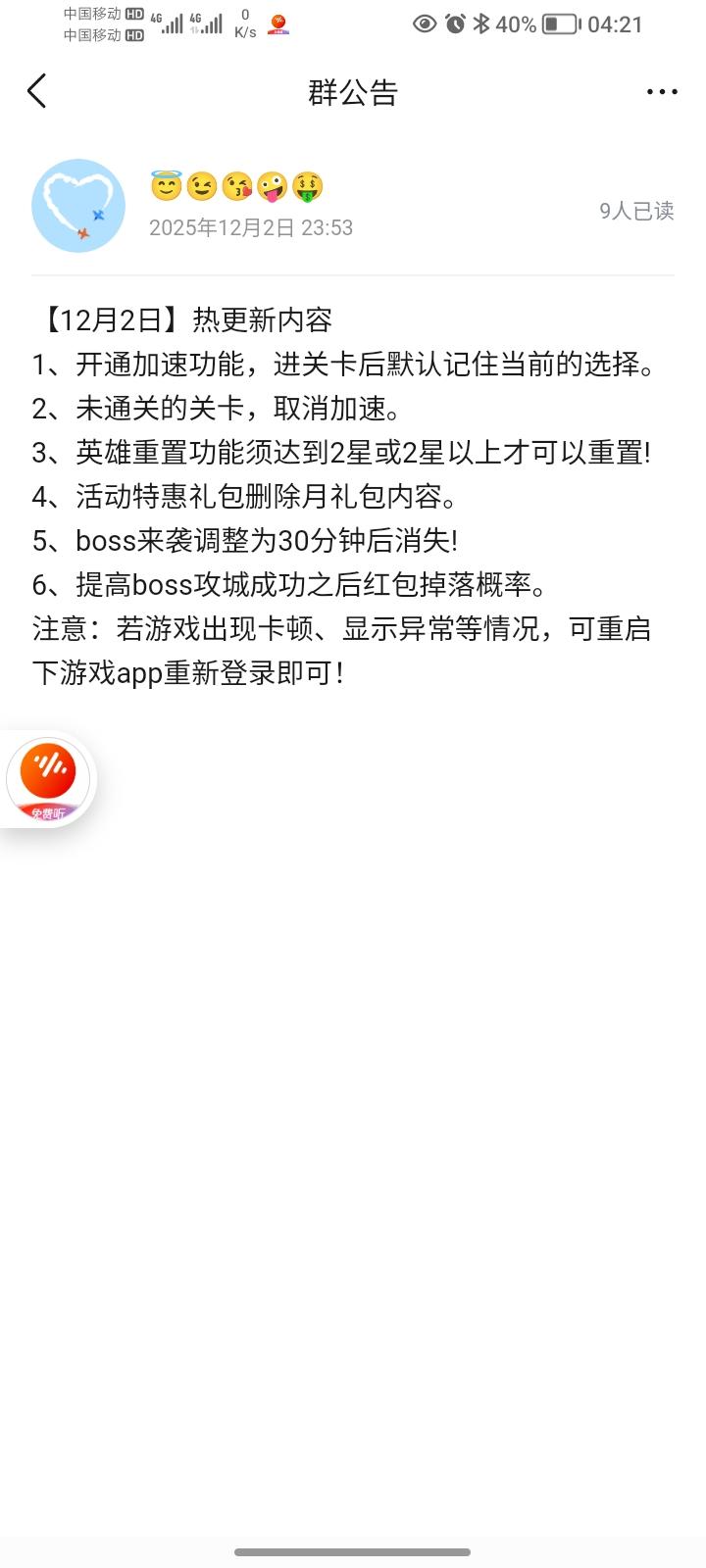Open the group announcement poster's avatar
The height and width of the screenshot is (1568, 706).
[x=77, y=206]
